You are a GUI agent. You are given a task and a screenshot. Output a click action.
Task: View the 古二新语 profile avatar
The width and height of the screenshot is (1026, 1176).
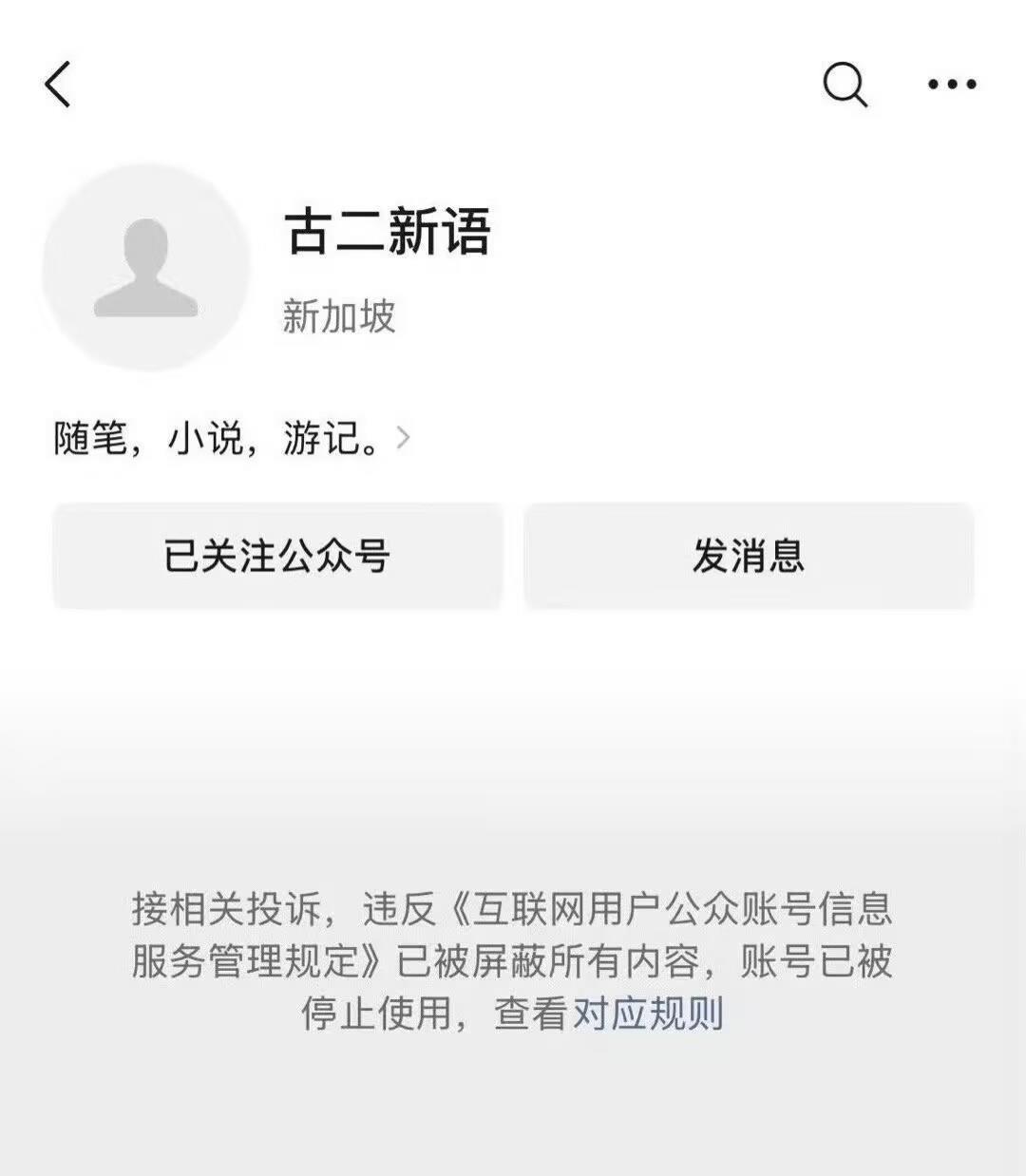pos(146,267)
